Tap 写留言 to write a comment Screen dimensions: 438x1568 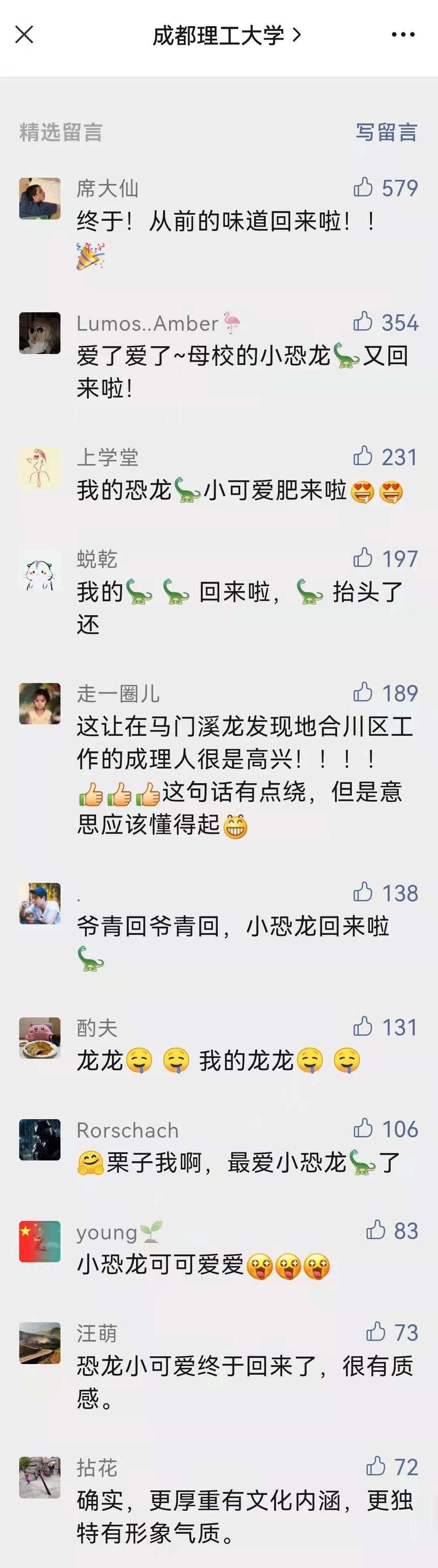click(386, 132)
